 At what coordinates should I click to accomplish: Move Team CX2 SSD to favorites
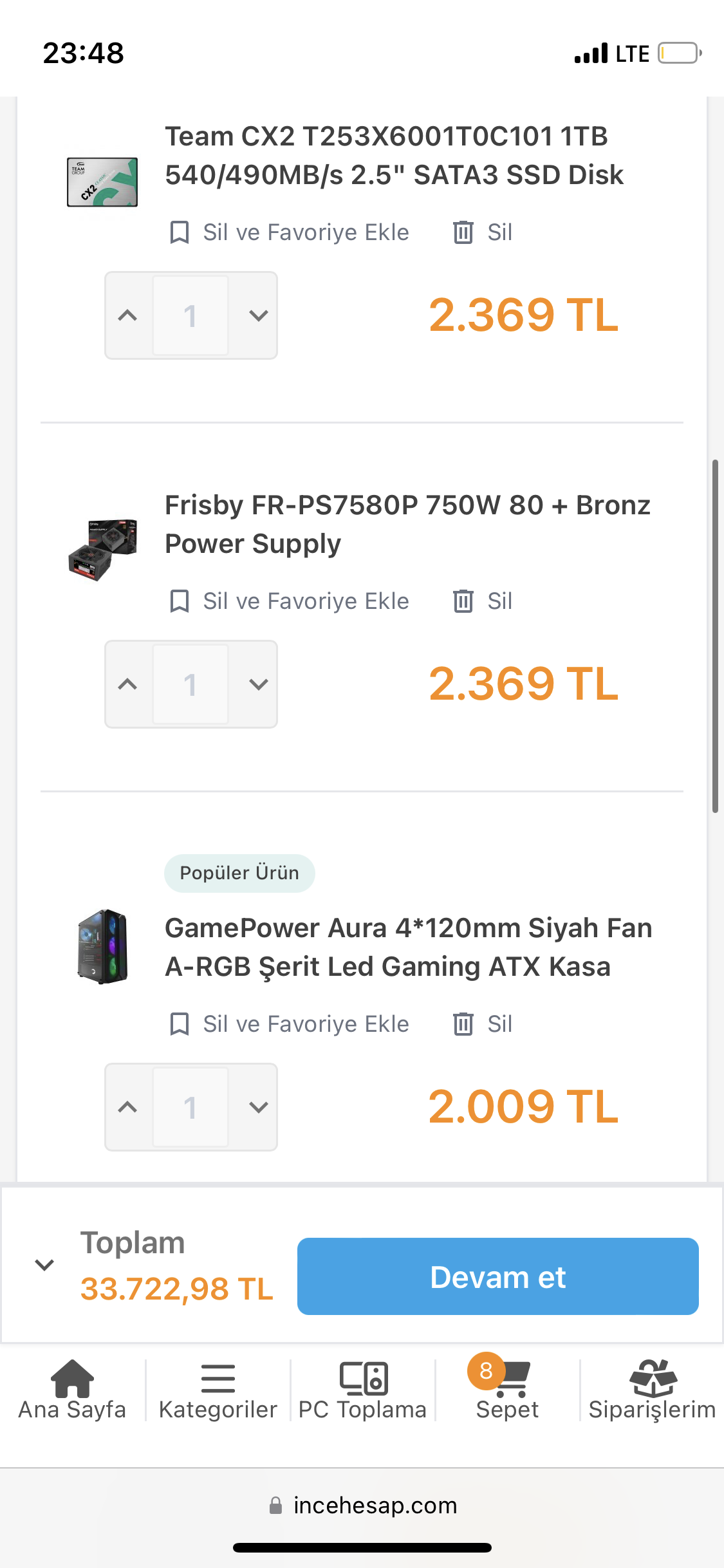(x=290, y=232)
